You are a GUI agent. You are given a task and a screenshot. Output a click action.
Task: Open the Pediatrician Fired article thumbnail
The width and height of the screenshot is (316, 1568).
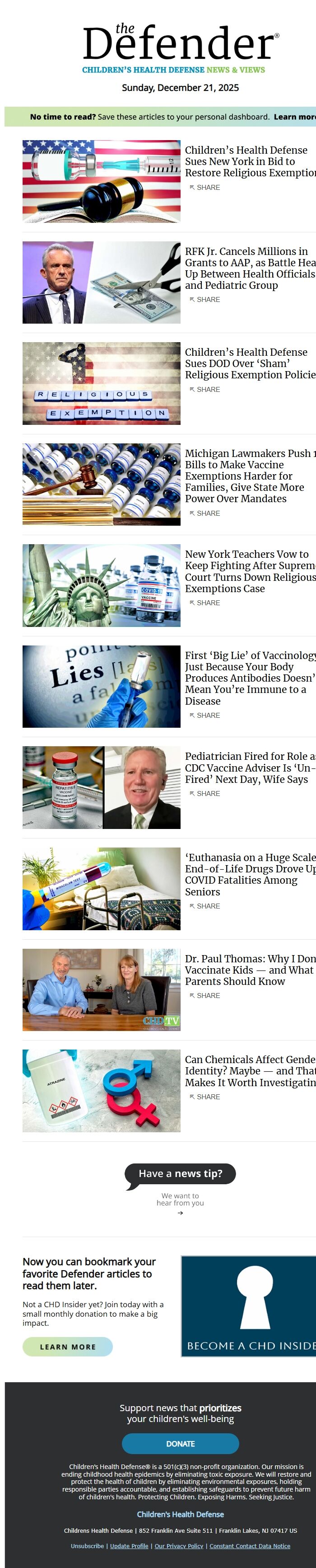102,787
